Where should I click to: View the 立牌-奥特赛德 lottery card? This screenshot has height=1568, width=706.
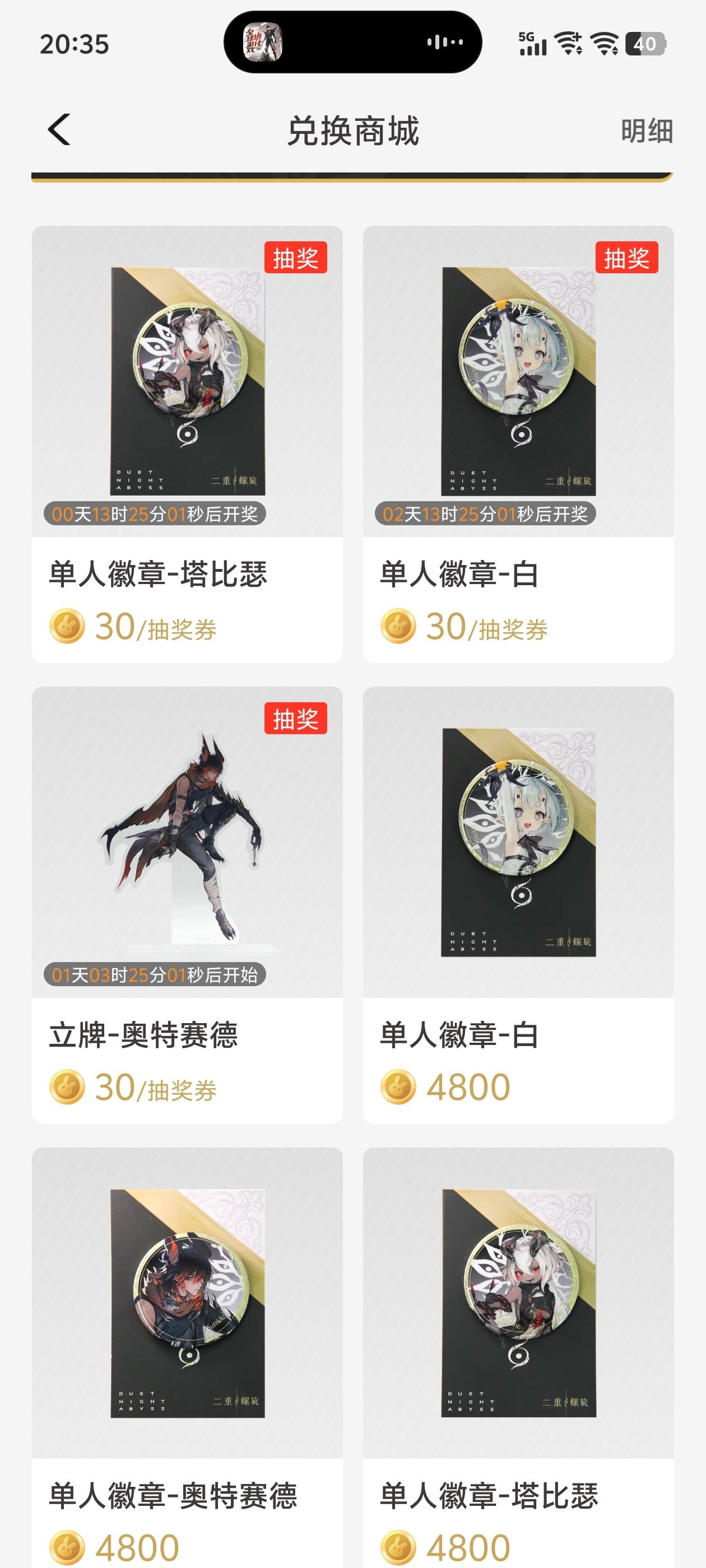point(187,904)
